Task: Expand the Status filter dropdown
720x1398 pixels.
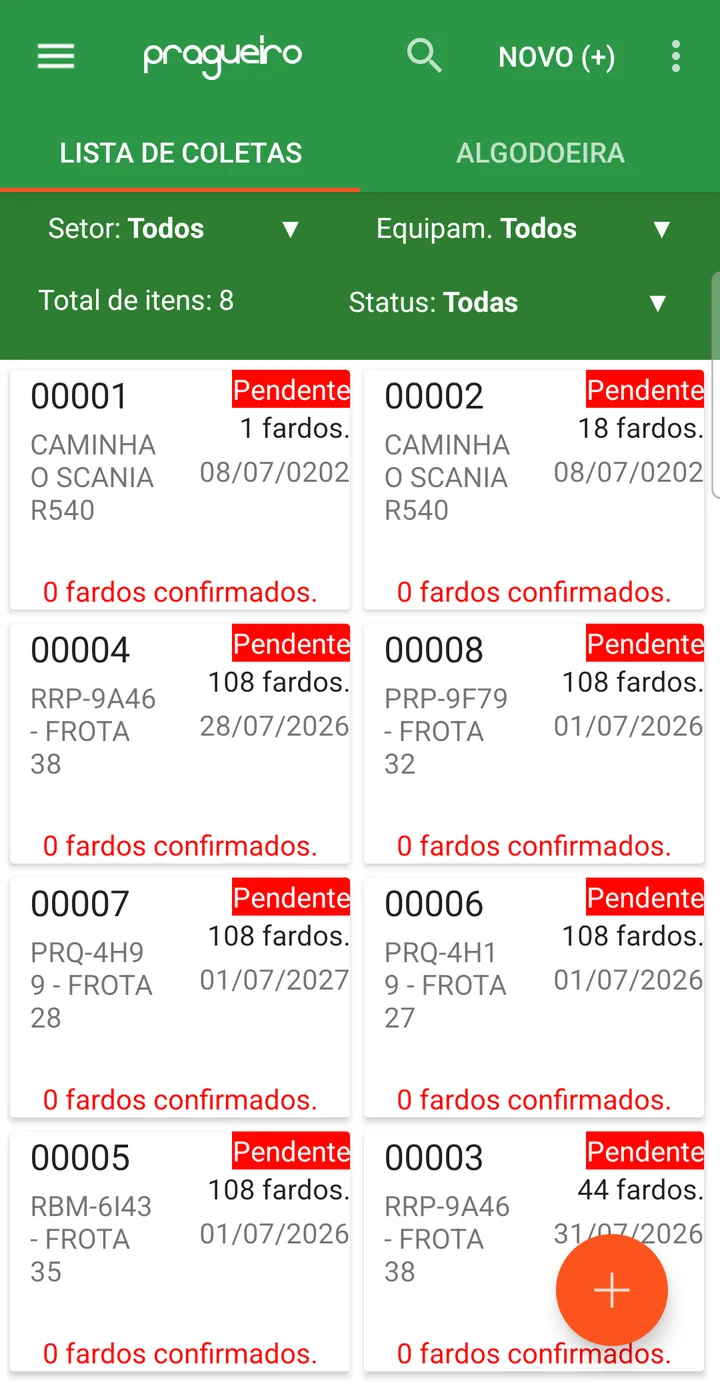Action: click(508, 303)
